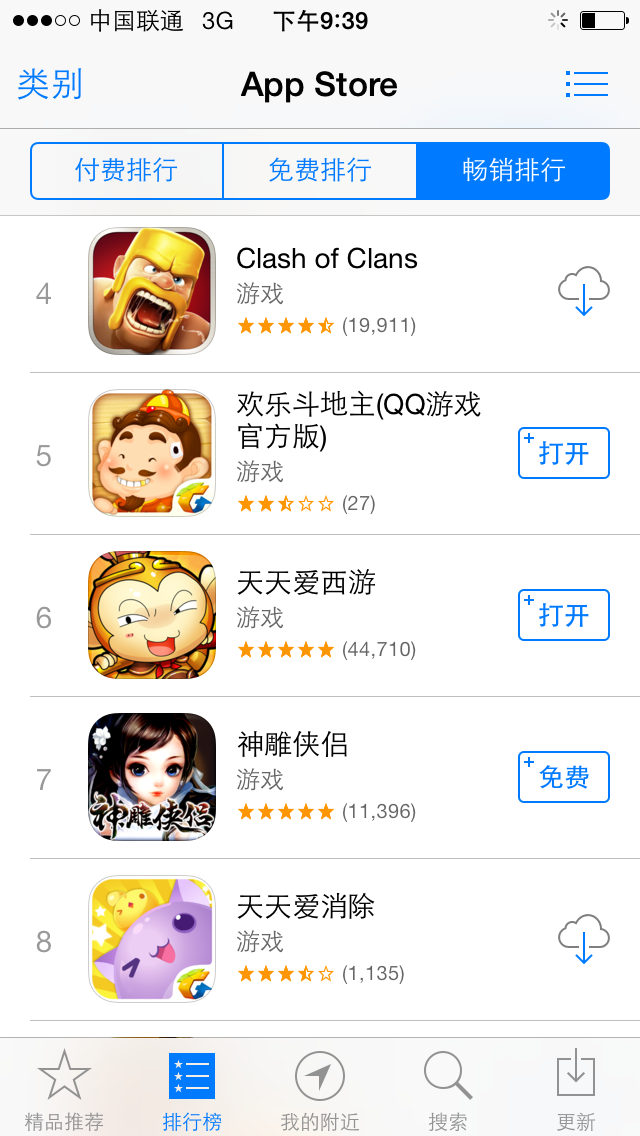Open the 类别 categories link
This screenshot has width=640, height=1136.
click(50, 85)
